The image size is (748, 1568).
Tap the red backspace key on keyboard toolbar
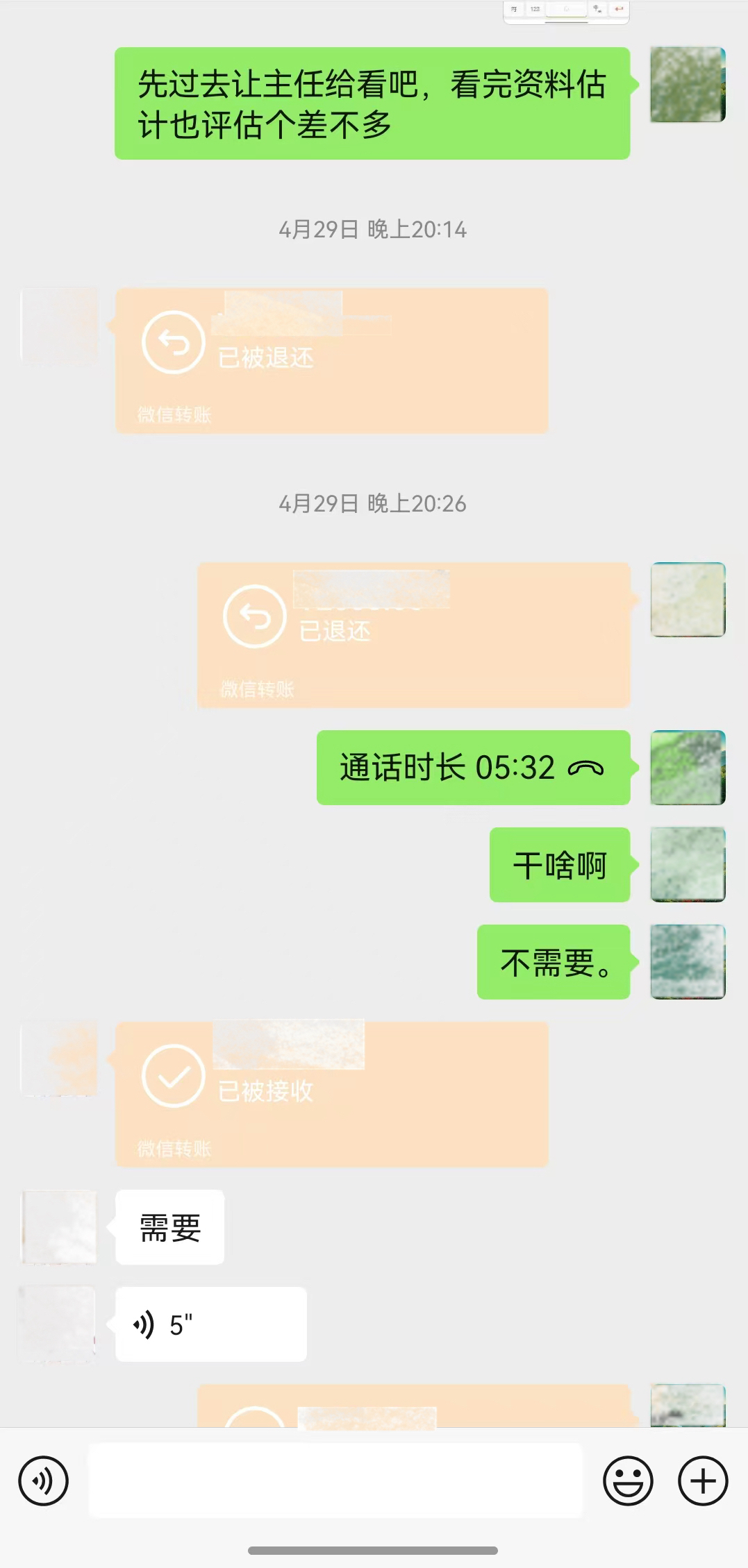tap(619, 10)
